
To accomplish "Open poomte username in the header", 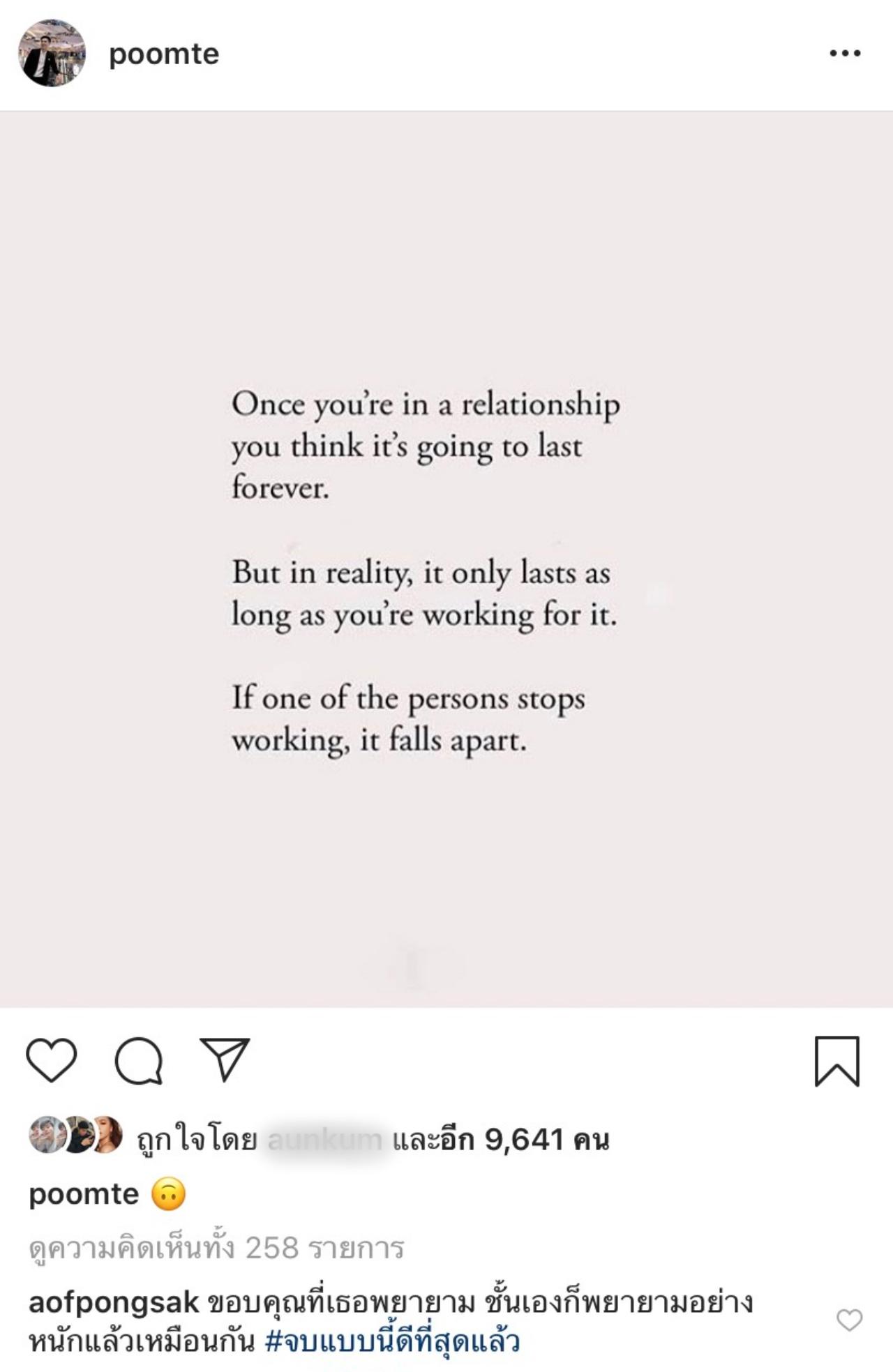I will (x=164, y=54).
